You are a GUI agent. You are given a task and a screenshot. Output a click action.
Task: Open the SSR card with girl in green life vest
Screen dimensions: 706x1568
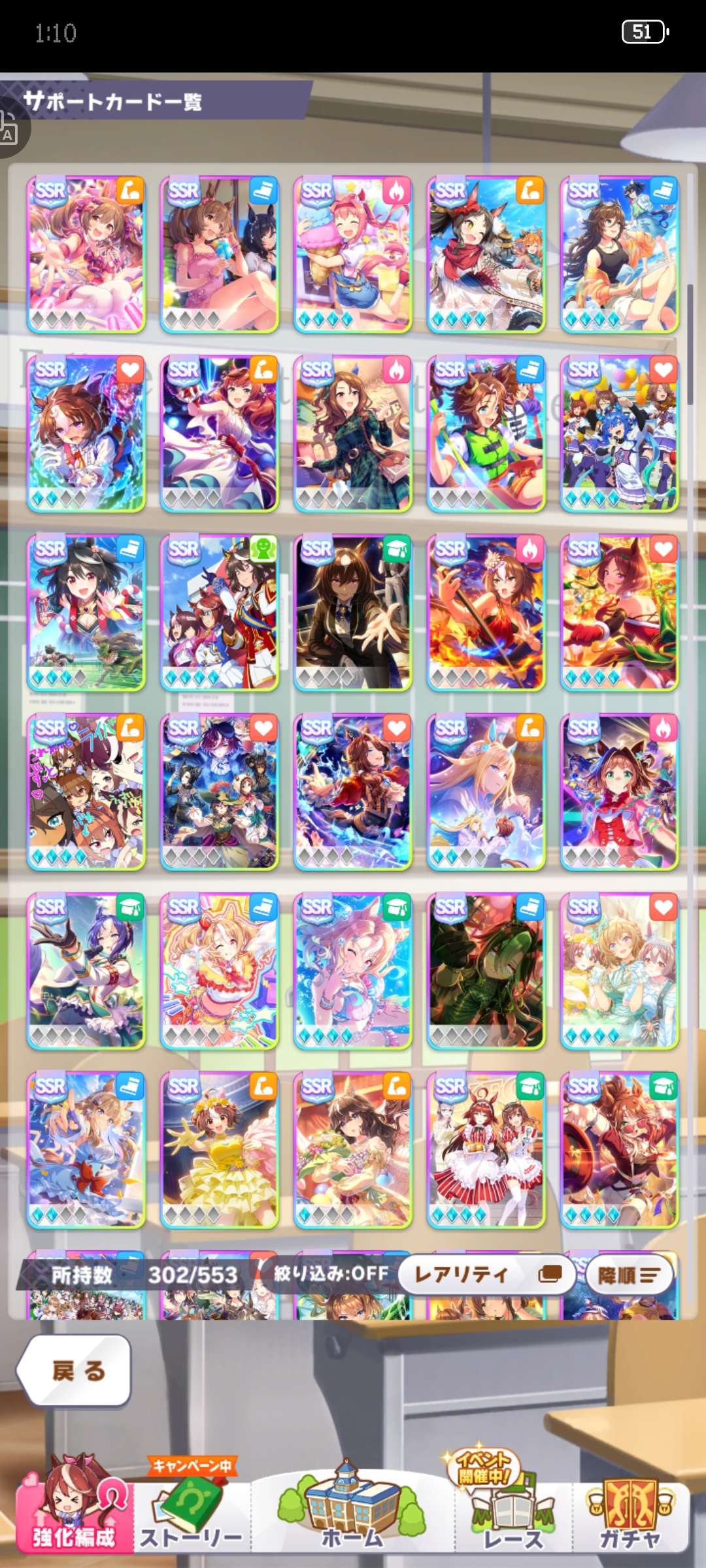tap(486, 433)
